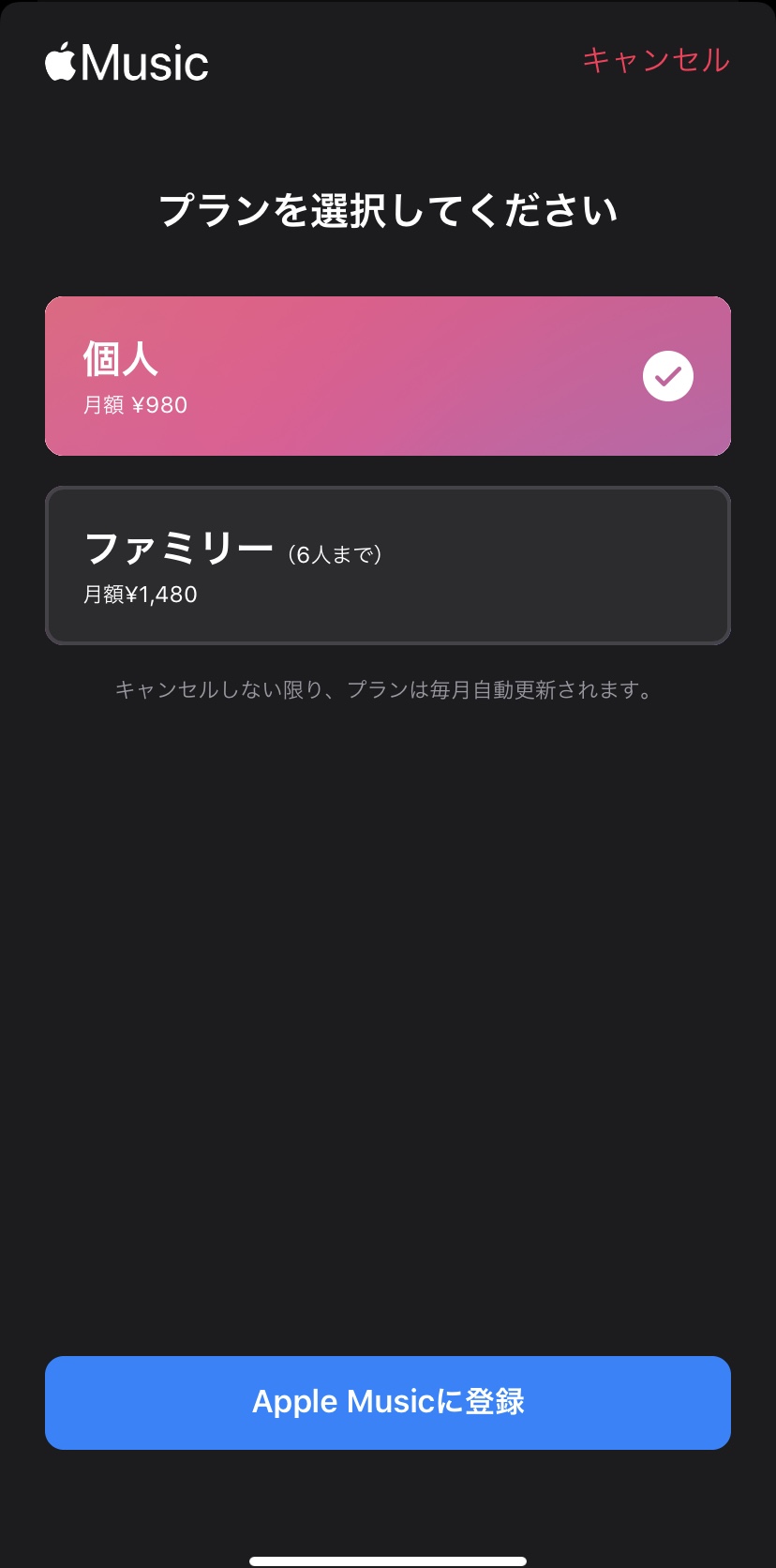
Task: Tap Apple Musicに登録 to subscribe
Action: coord(387,1402)
